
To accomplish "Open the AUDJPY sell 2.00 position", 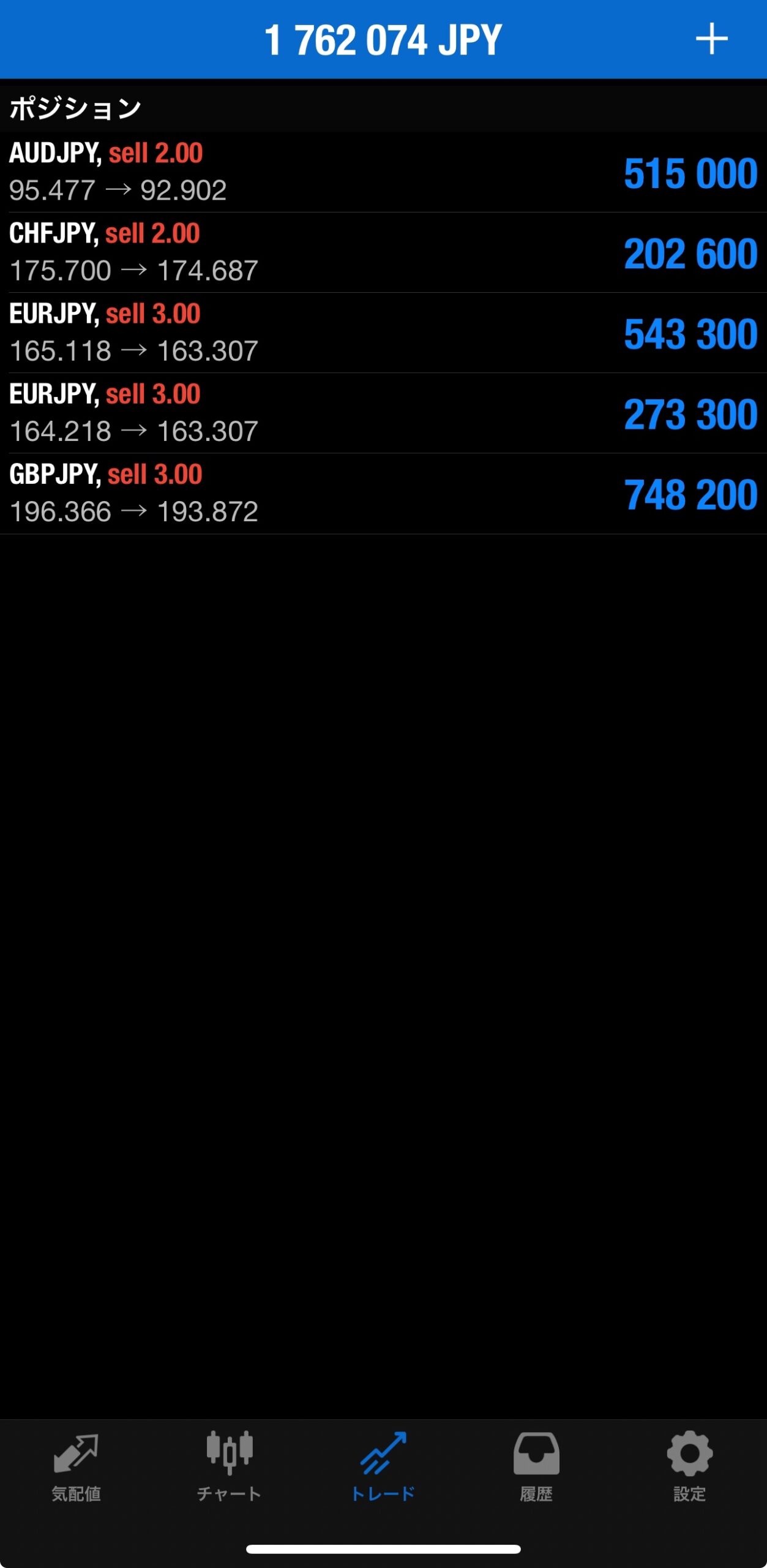I will 383,172.
